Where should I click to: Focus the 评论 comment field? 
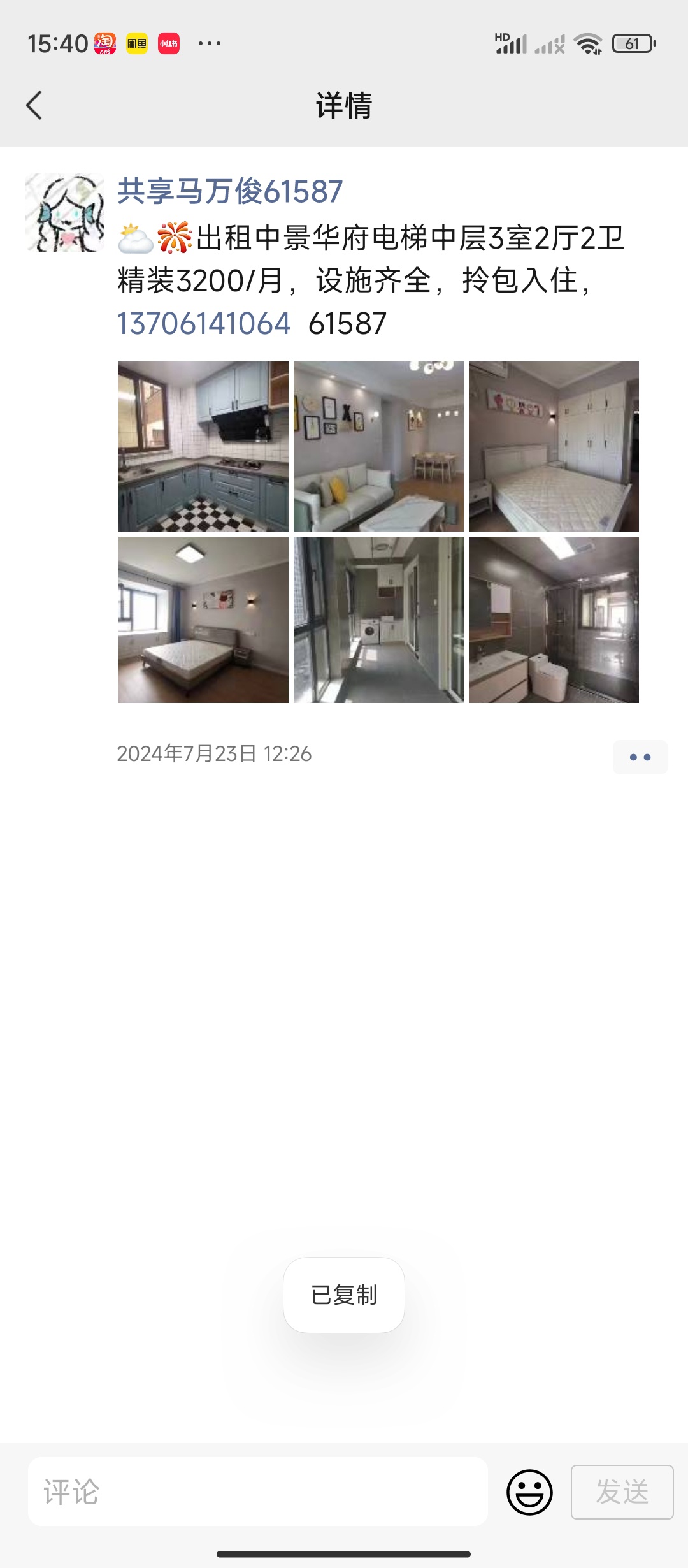[258, 1492]
